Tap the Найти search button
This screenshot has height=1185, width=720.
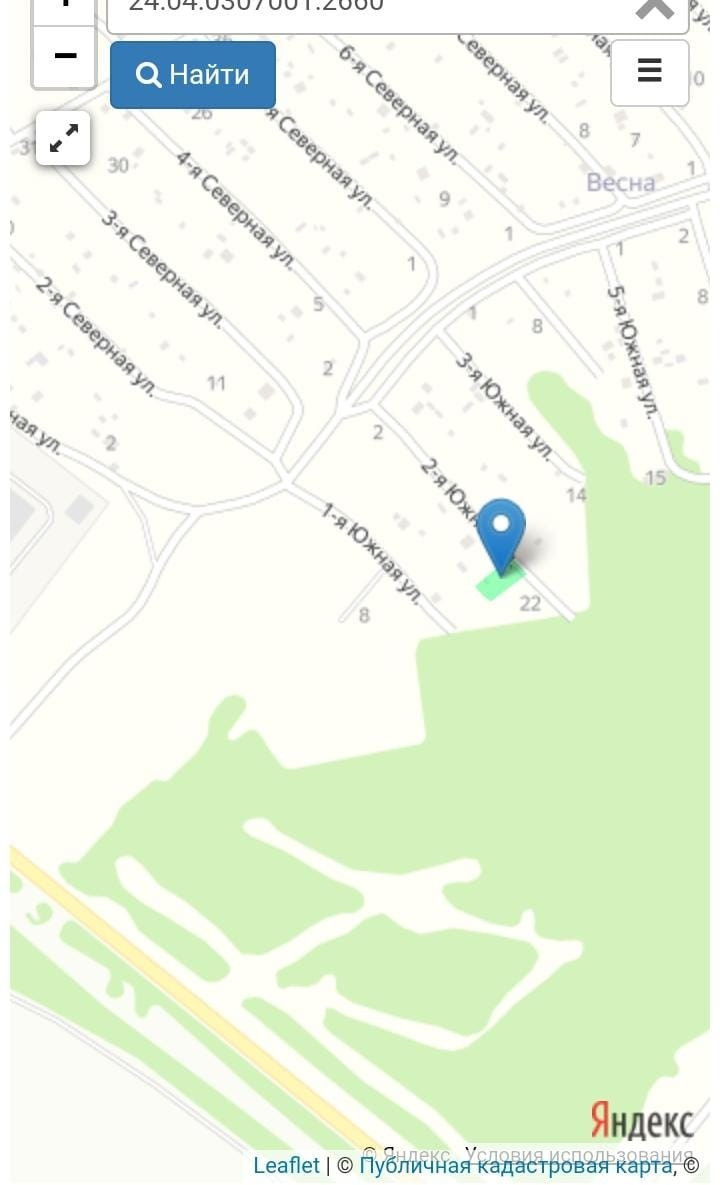193,75
